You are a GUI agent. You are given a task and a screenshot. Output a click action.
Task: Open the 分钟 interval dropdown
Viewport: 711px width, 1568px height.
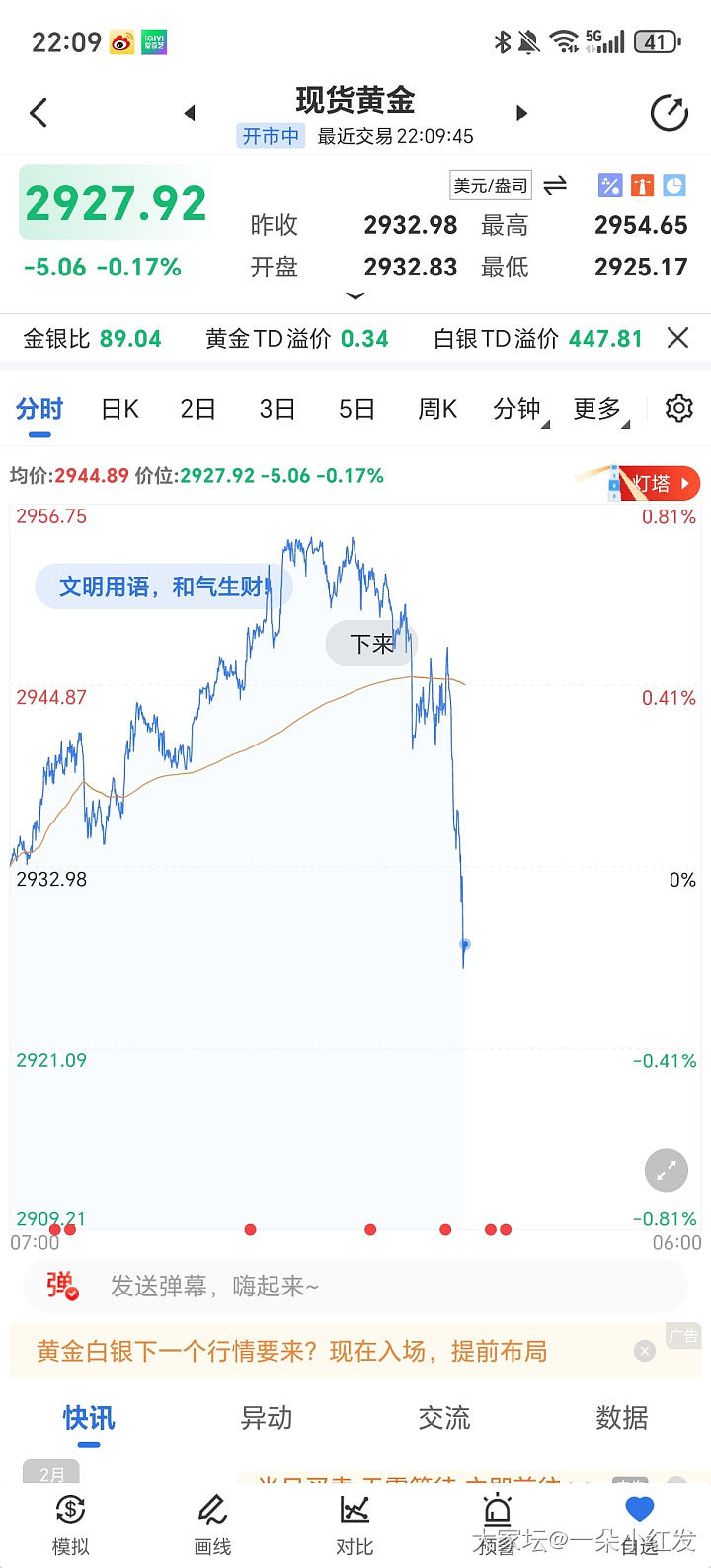[518, 409]
